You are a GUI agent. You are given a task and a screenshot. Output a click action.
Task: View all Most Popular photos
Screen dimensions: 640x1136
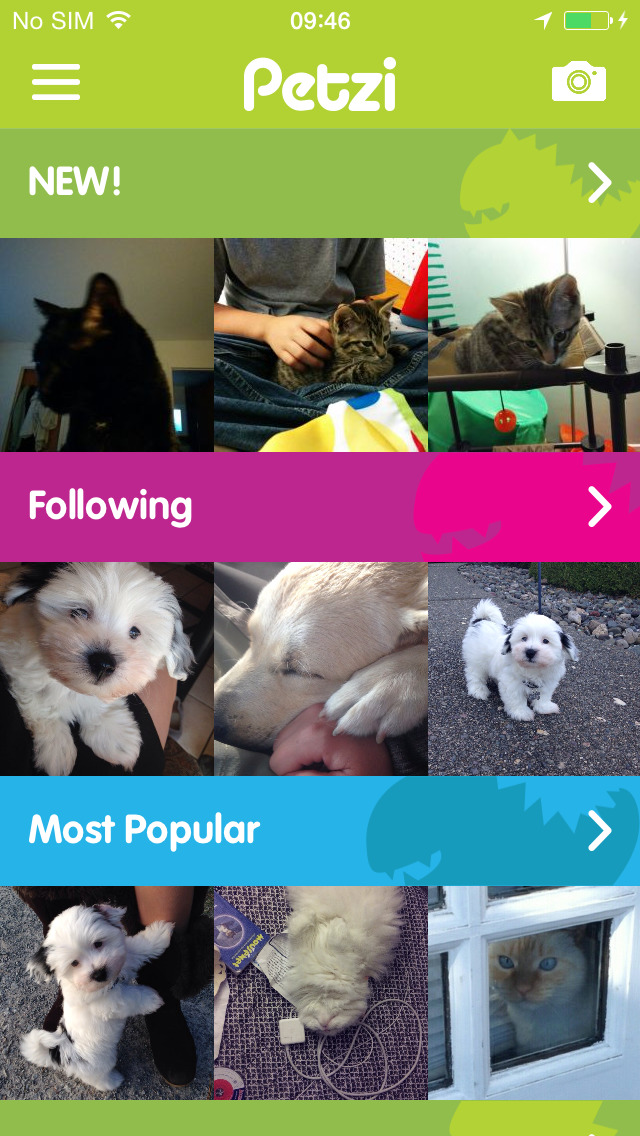point(600,830)
